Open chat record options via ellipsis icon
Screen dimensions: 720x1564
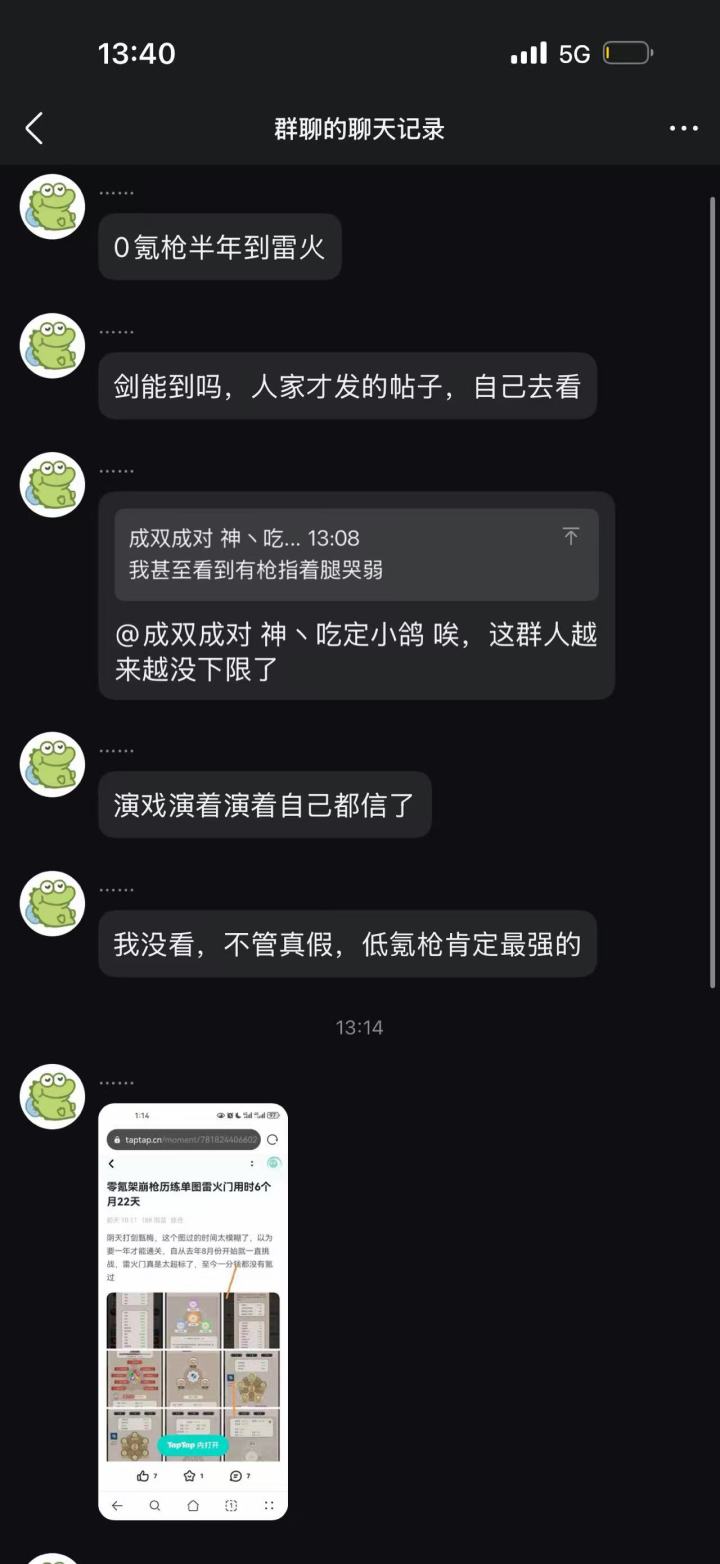[684, 128]
